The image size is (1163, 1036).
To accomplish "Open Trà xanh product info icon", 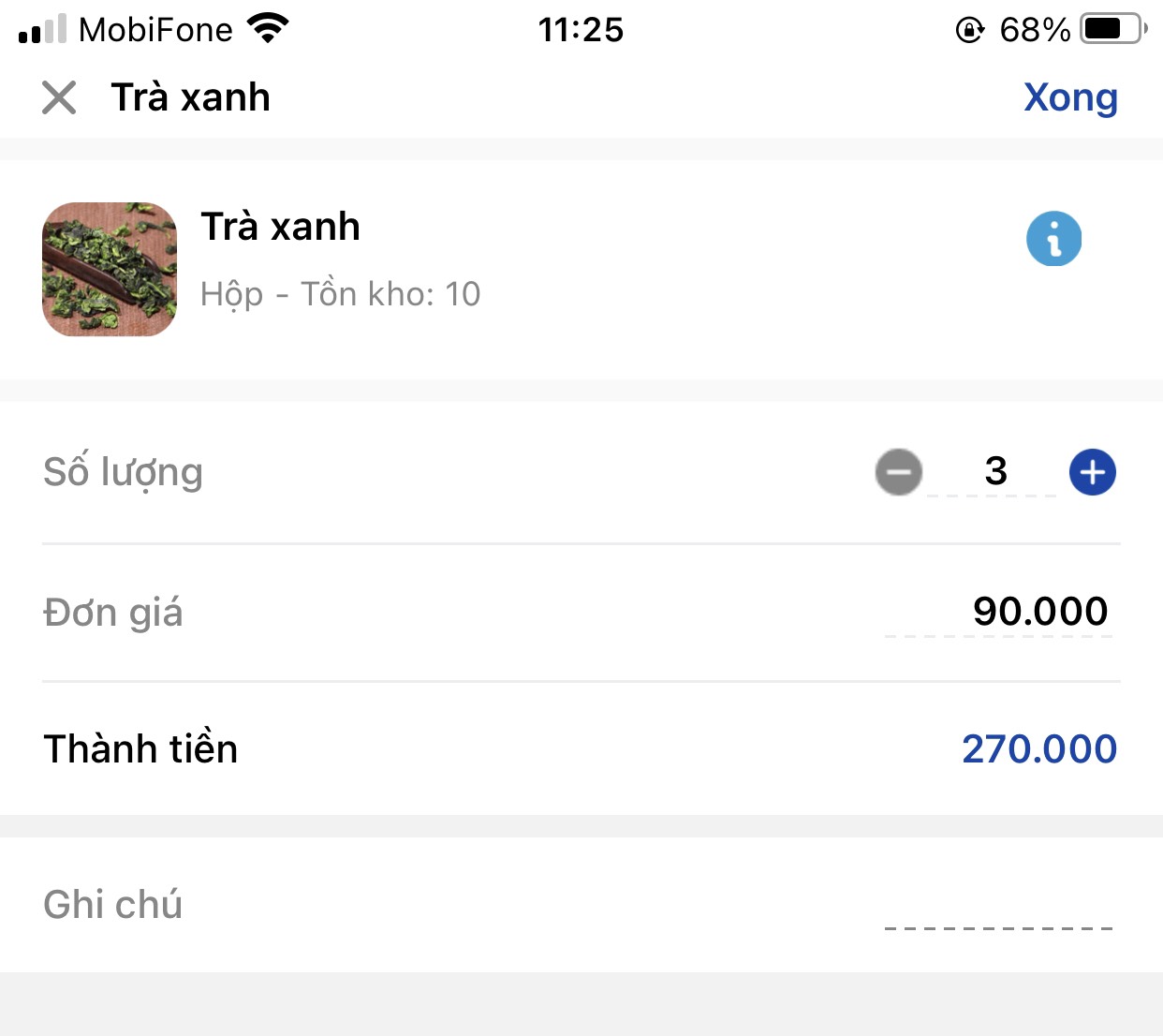I will pos(1053,239).
